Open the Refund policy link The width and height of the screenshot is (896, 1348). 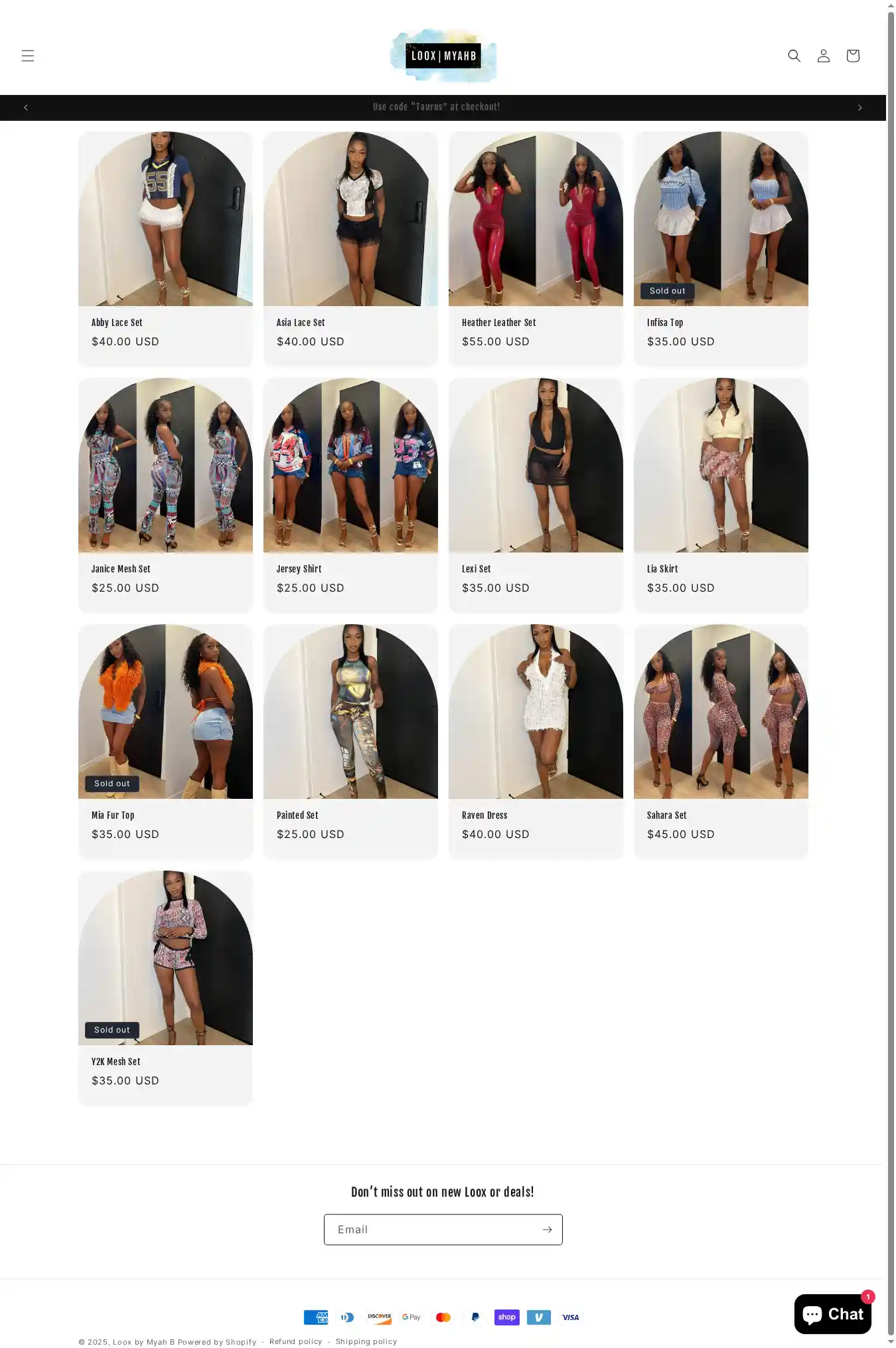pos(295,1341)
